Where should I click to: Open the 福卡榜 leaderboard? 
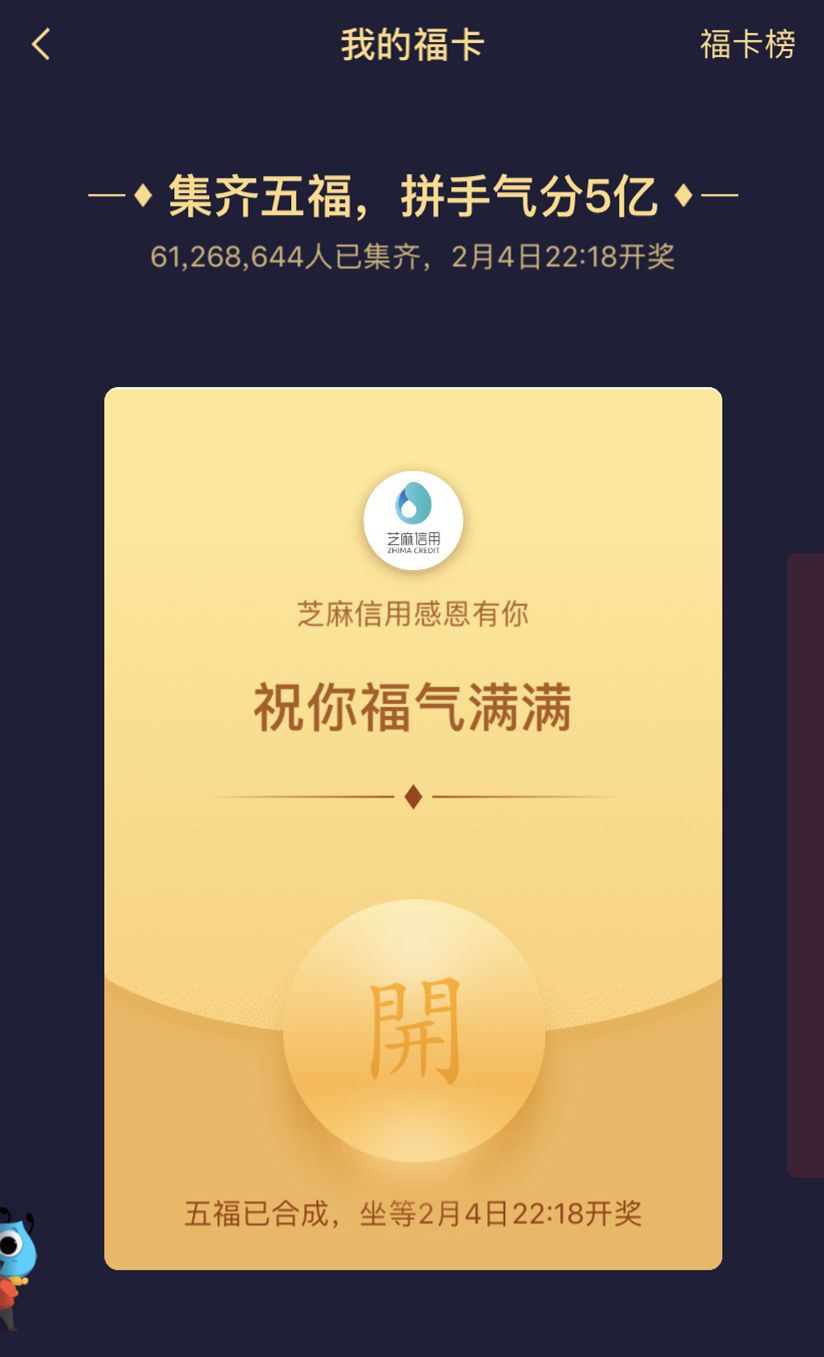point(747,45)
